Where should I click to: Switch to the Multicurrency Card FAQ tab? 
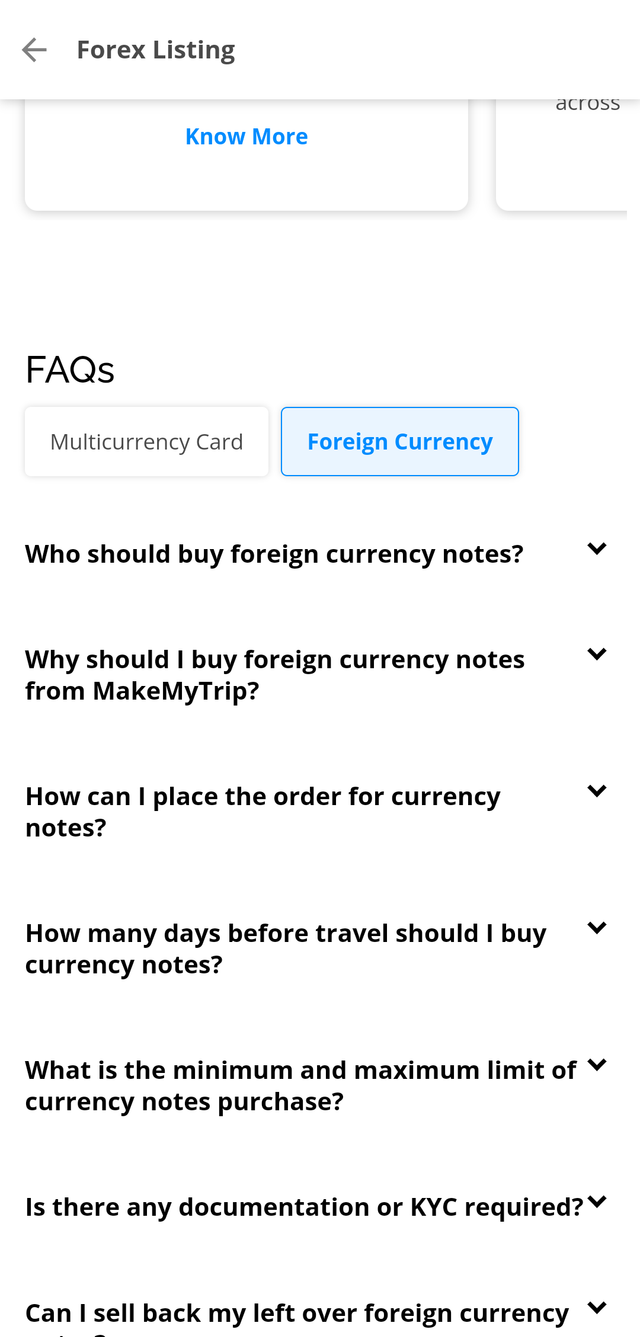click(x=147, y=442)
